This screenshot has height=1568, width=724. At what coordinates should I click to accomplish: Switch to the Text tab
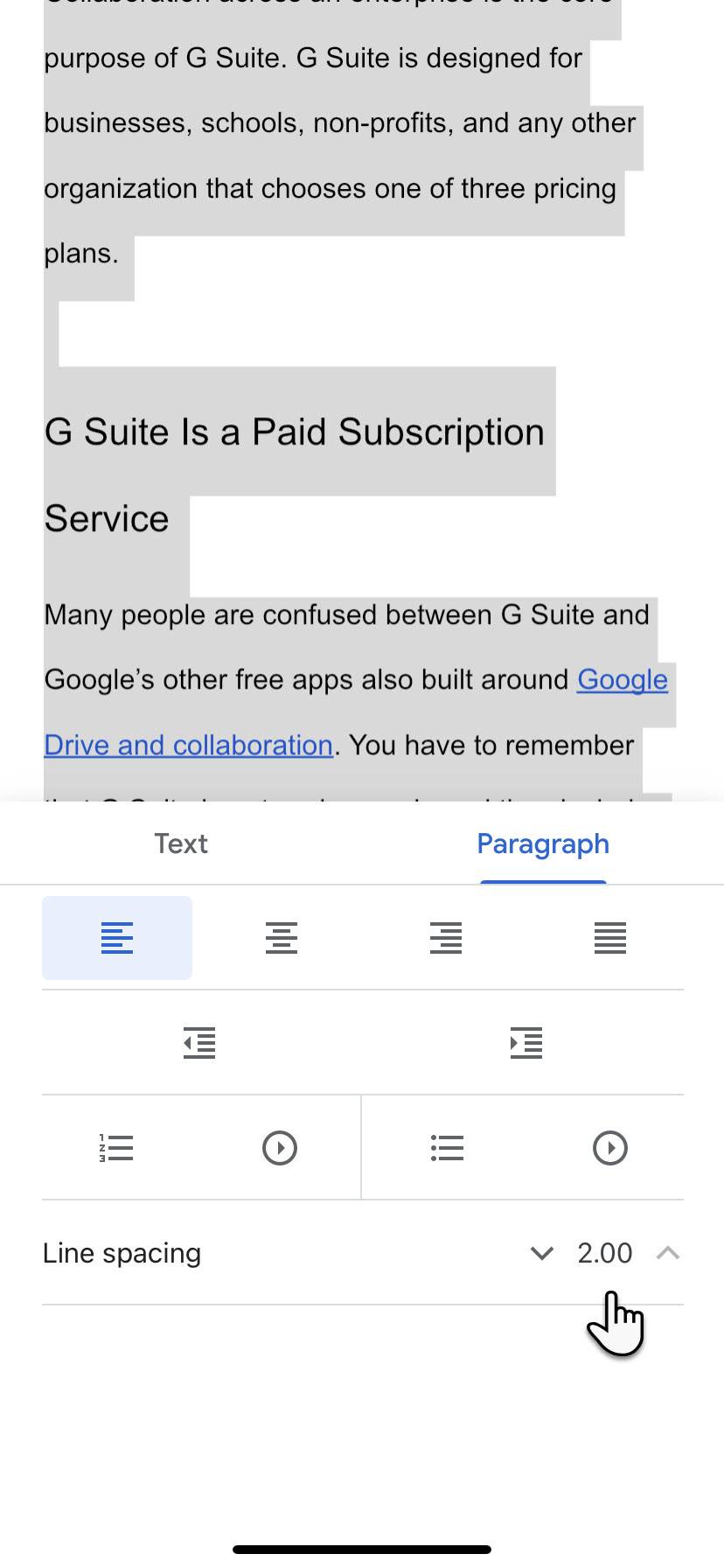click(x=181, y=843)
